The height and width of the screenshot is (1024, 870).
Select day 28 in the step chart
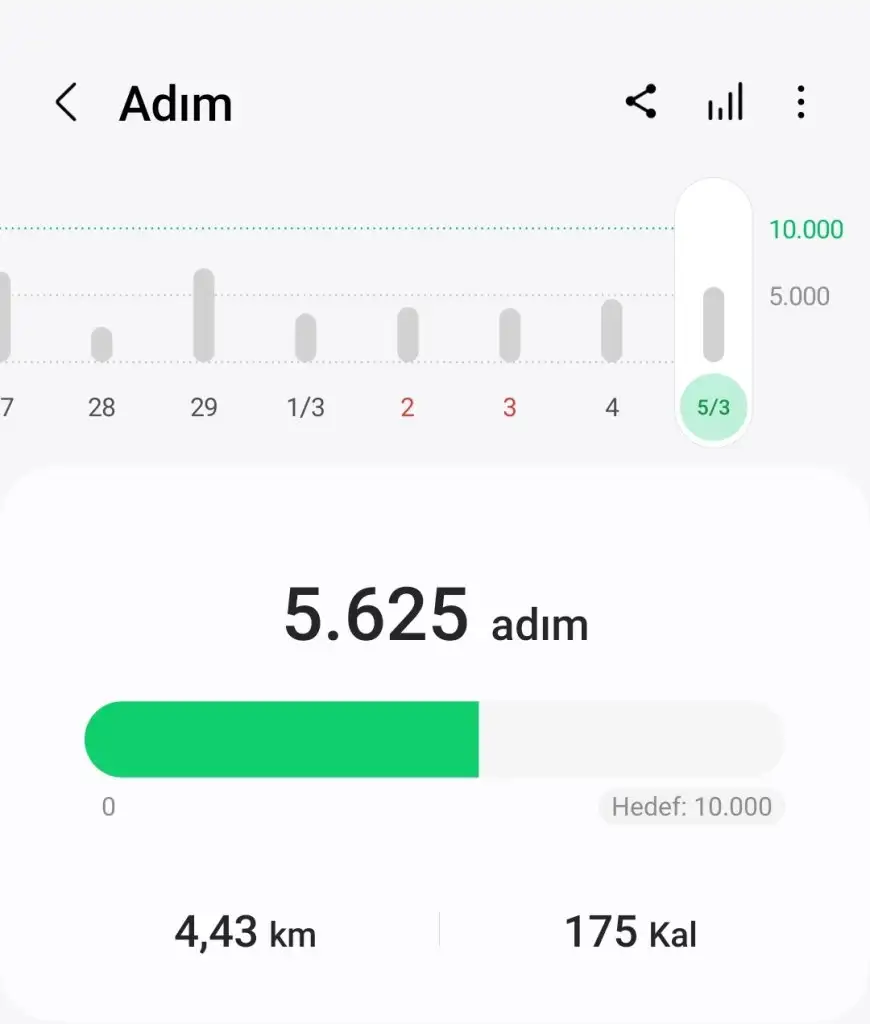coord(102,407)
